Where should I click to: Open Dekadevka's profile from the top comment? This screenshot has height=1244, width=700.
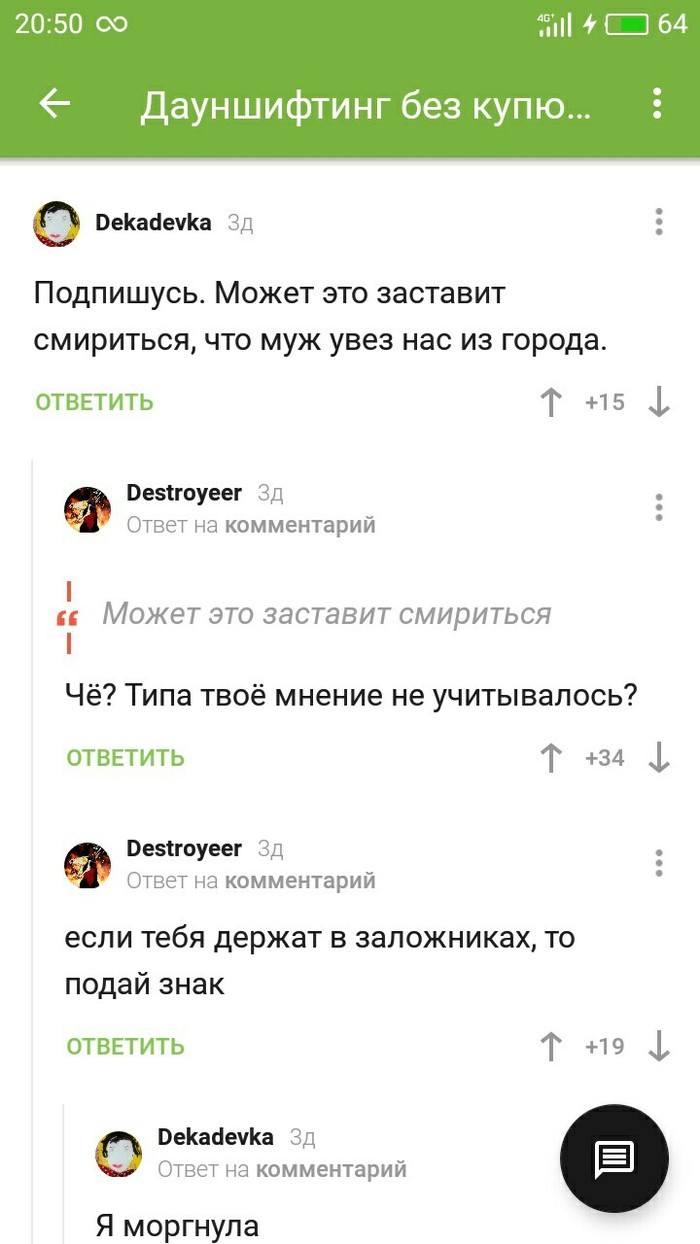tap(153, 222)
